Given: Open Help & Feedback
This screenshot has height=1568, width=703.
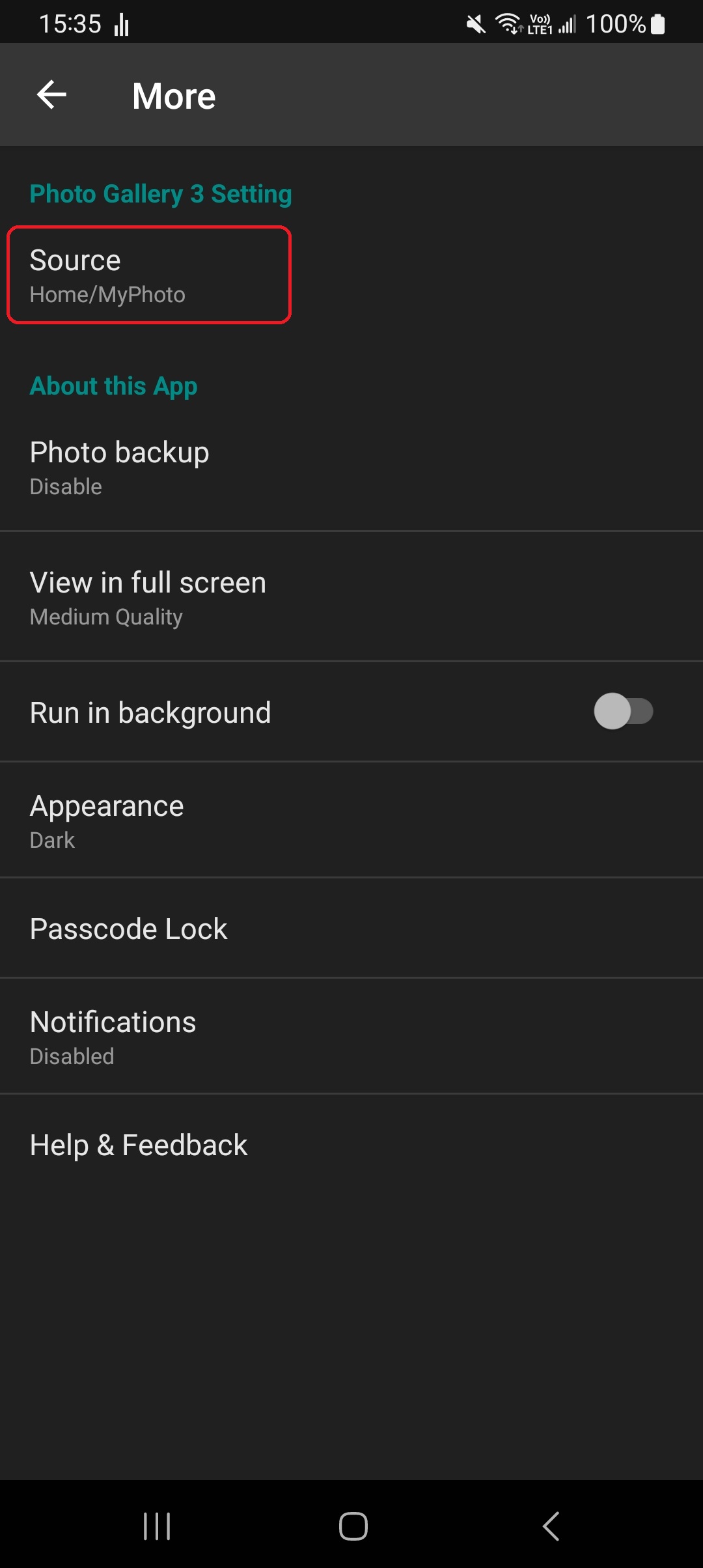Looking at the screenshot, I should pyautogui.click(x=351, y=1145).
